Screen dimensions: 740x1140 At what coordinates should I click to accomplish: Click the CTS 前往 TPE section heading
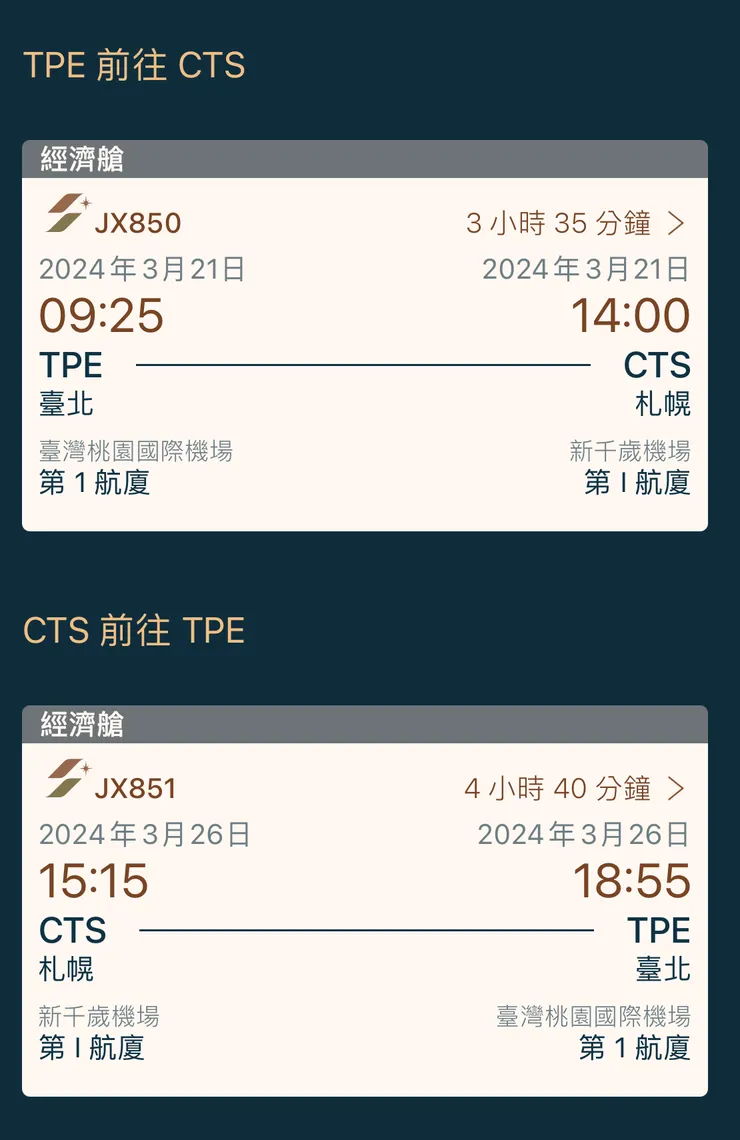tap(133, 630)
